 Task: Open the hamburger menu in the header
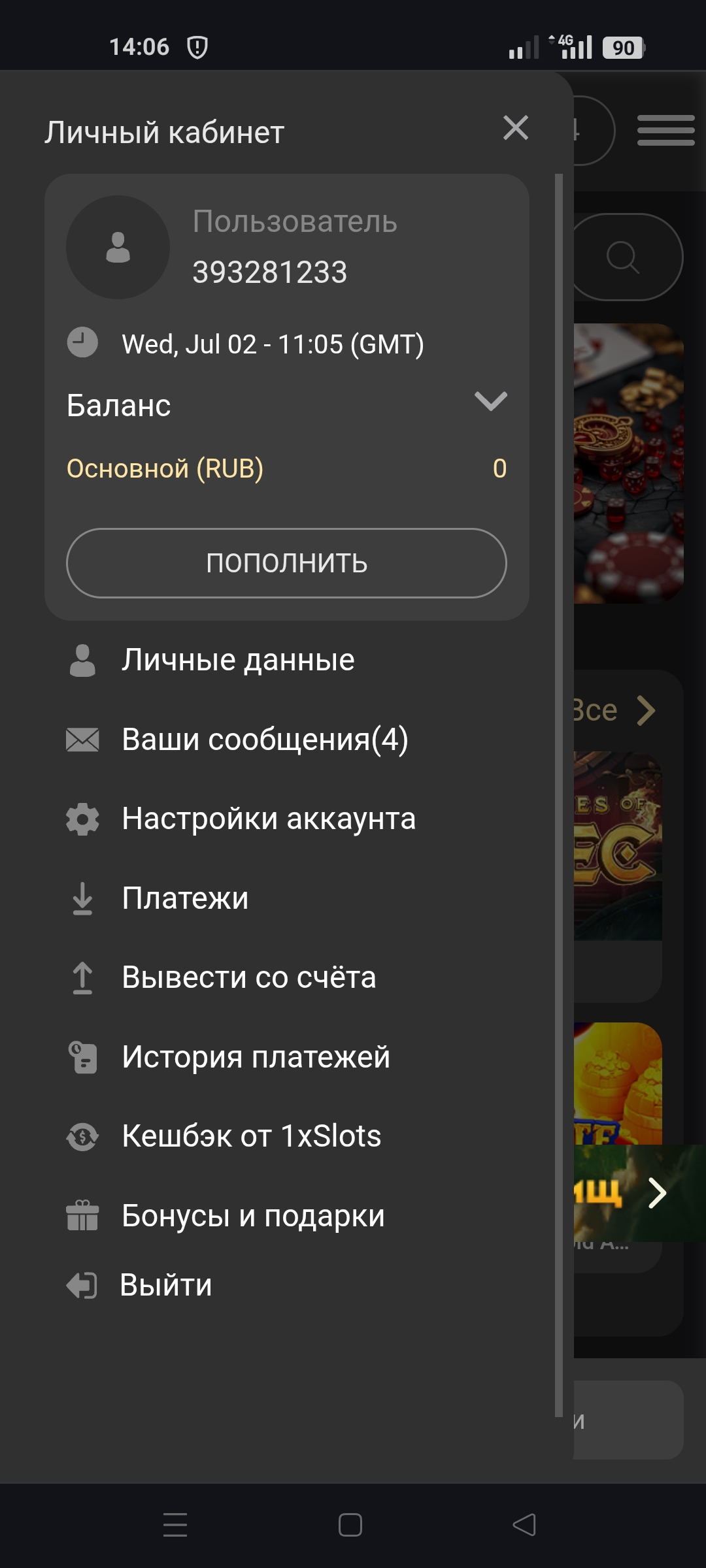tap(665, 130)
